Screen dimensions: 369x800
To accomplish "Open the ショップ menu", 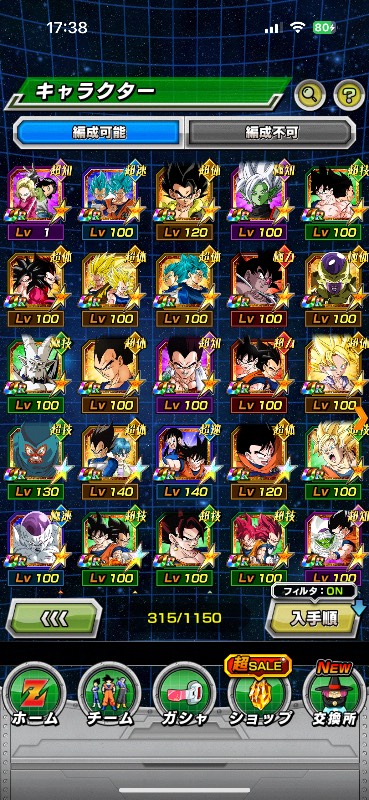I will click(x=259, y=696).
